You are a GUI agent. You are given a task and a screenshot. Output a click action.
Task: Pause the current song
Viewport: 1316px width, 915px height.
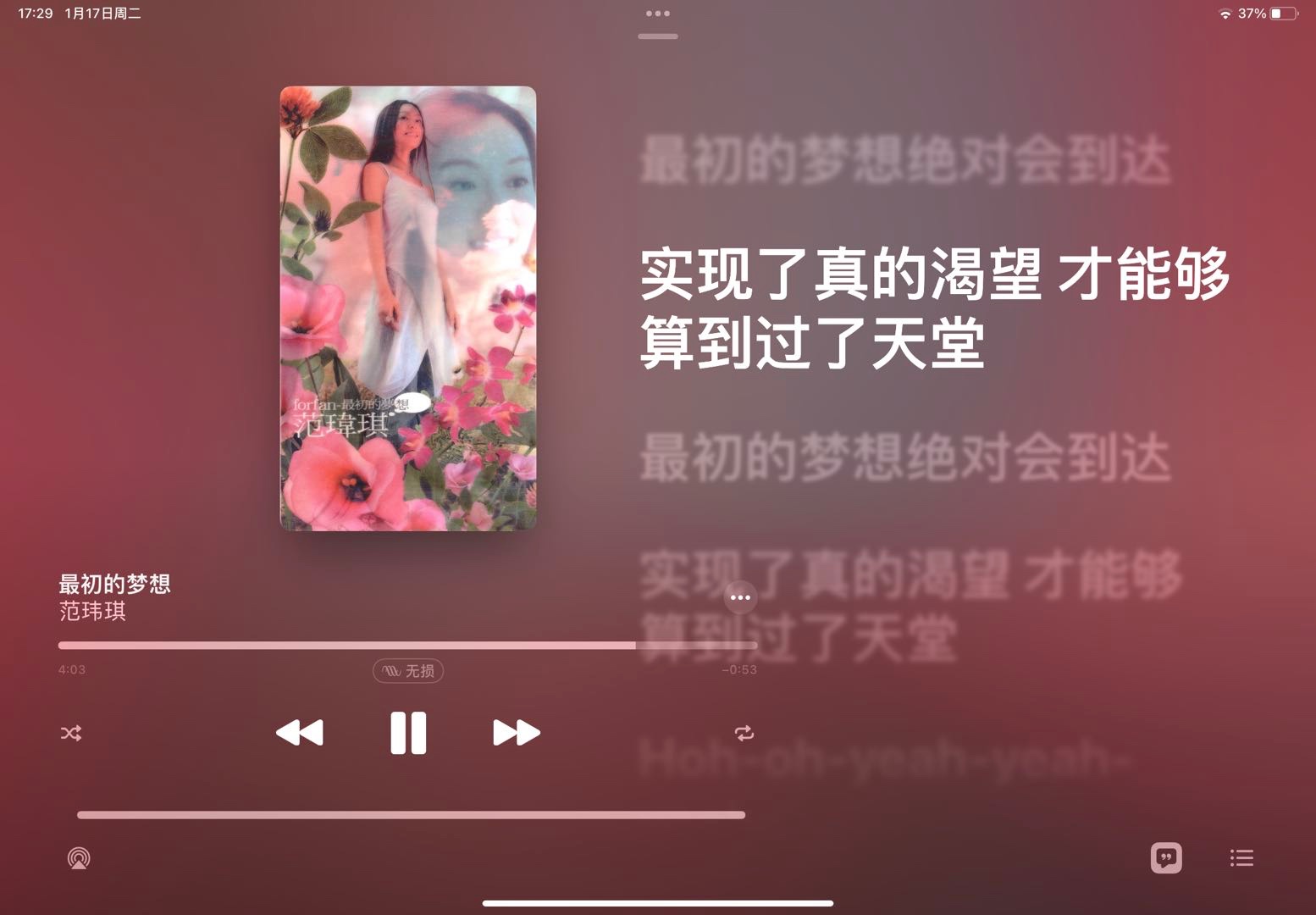tap(408, 733)
